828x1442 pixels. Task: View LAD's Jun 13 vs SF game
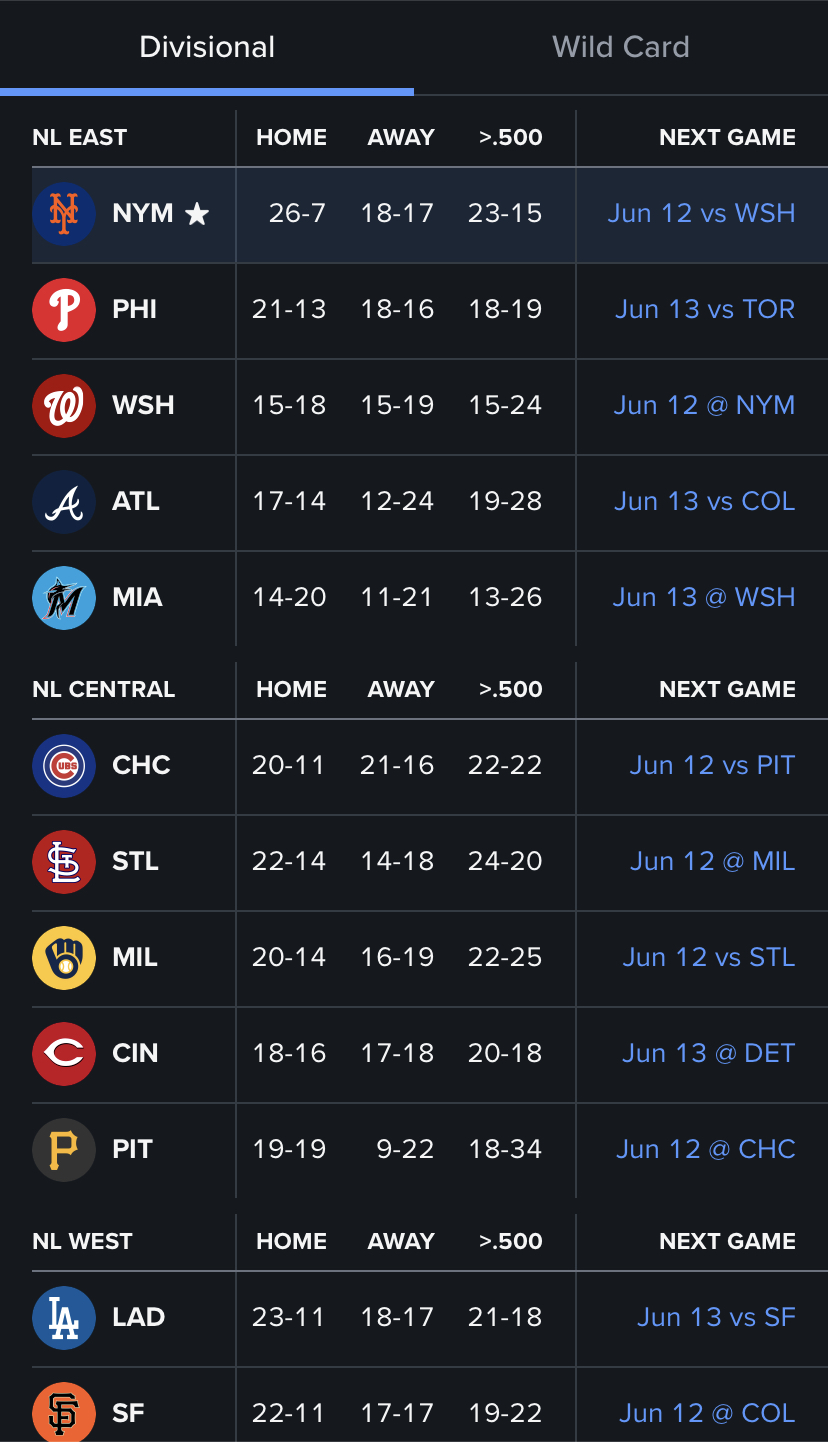click(717, 1318)
